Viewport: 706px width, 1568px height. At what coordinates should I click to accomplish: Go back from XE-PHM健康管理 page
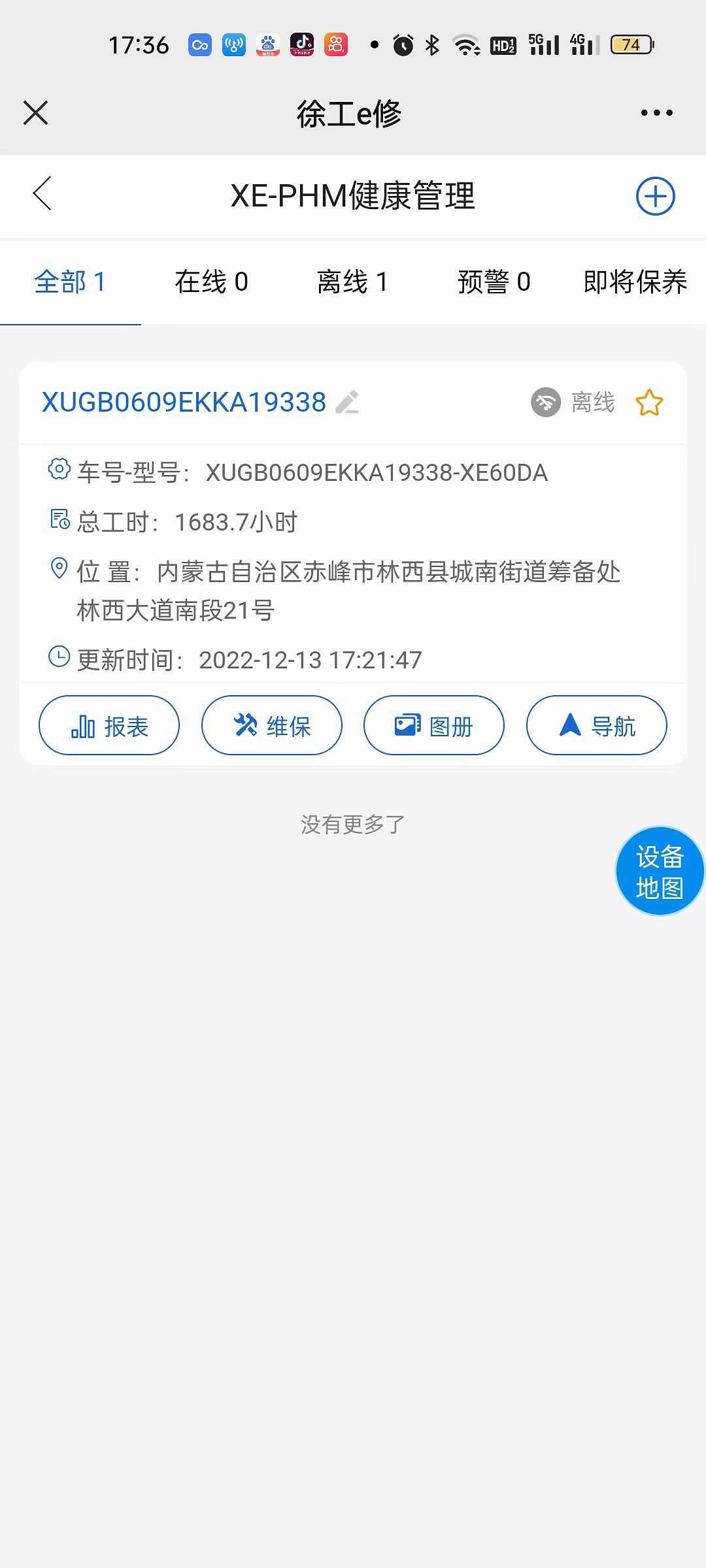tap(42, 194)
